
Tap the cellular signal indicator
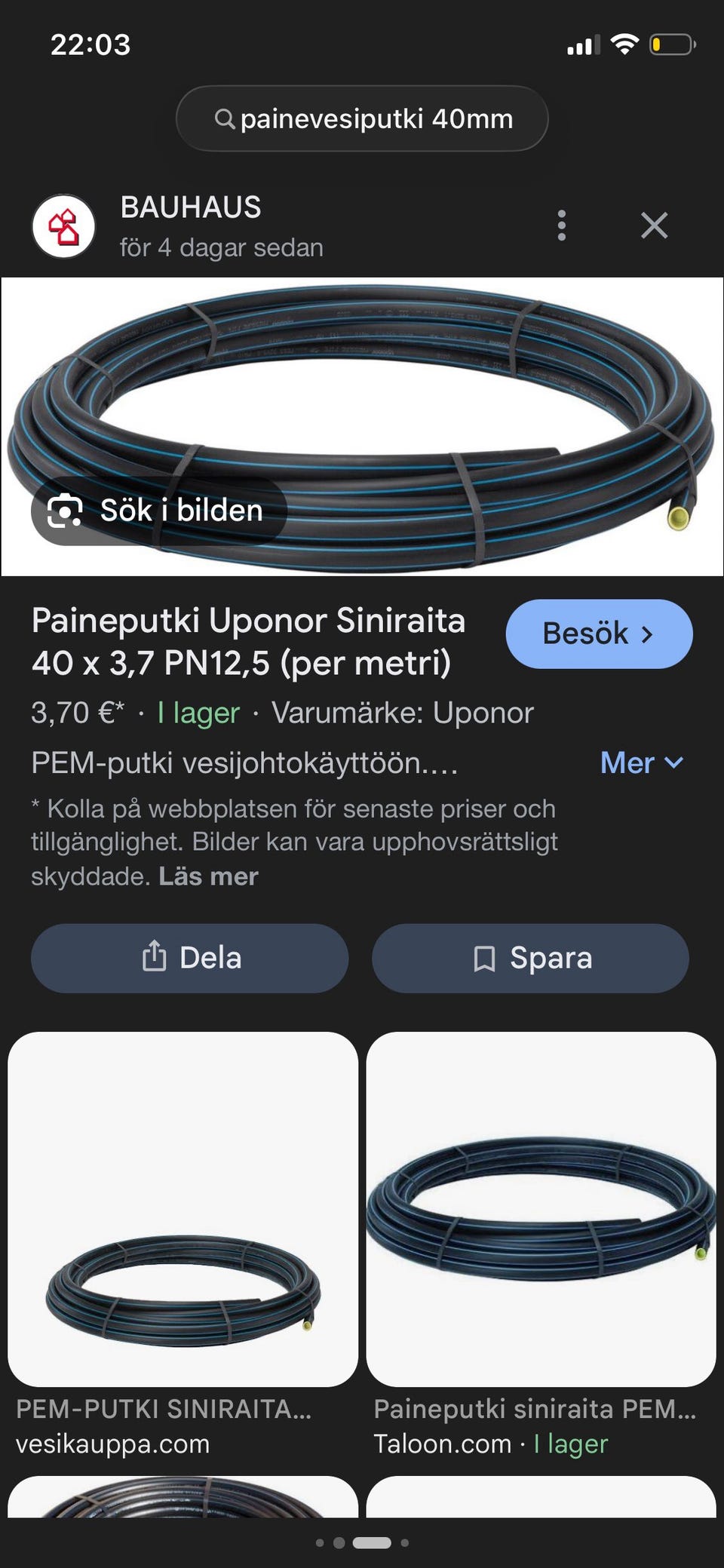pyautogui.click(x=584, y=44)
